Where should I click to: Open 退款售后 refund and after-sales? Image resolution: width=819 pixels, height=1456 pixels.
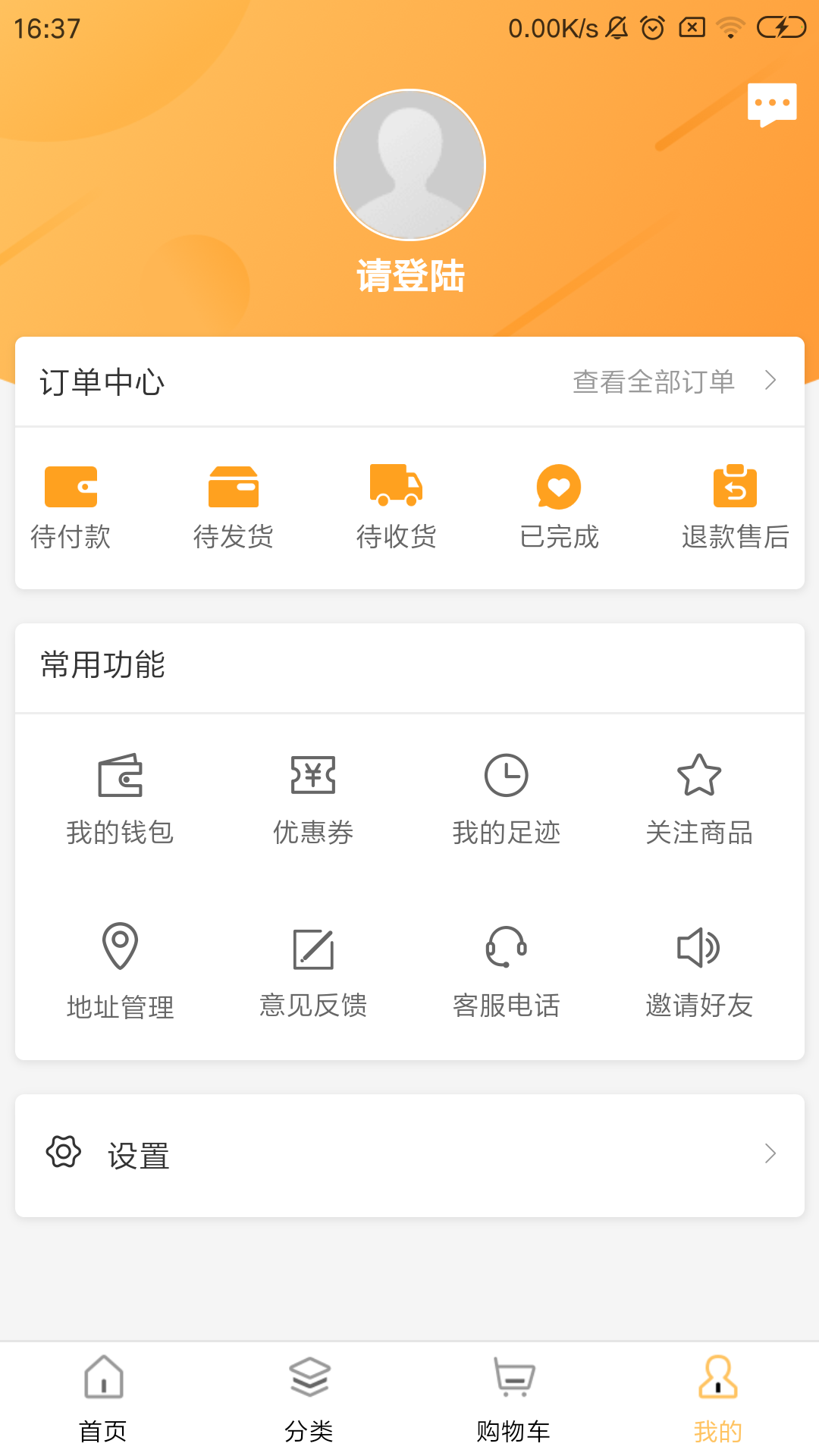click(x=735, y=506)
